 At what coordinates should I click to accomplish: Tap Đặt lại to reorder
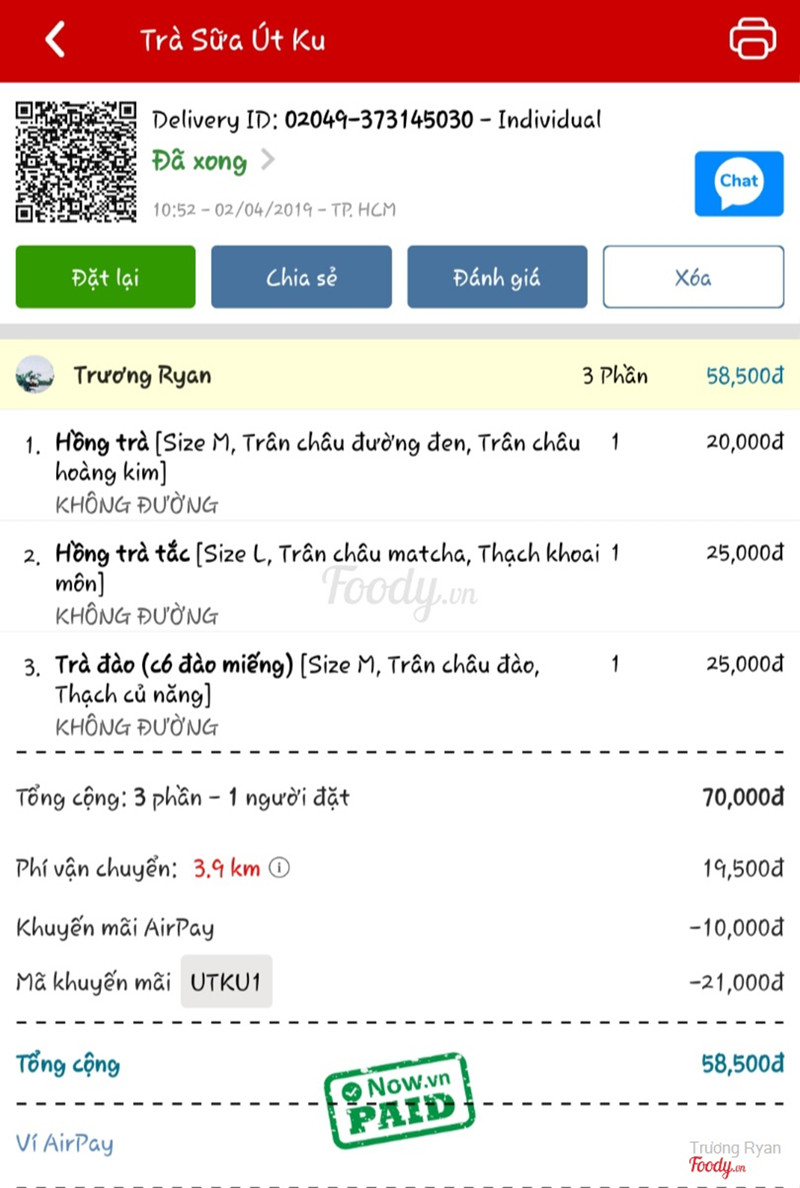105,277
